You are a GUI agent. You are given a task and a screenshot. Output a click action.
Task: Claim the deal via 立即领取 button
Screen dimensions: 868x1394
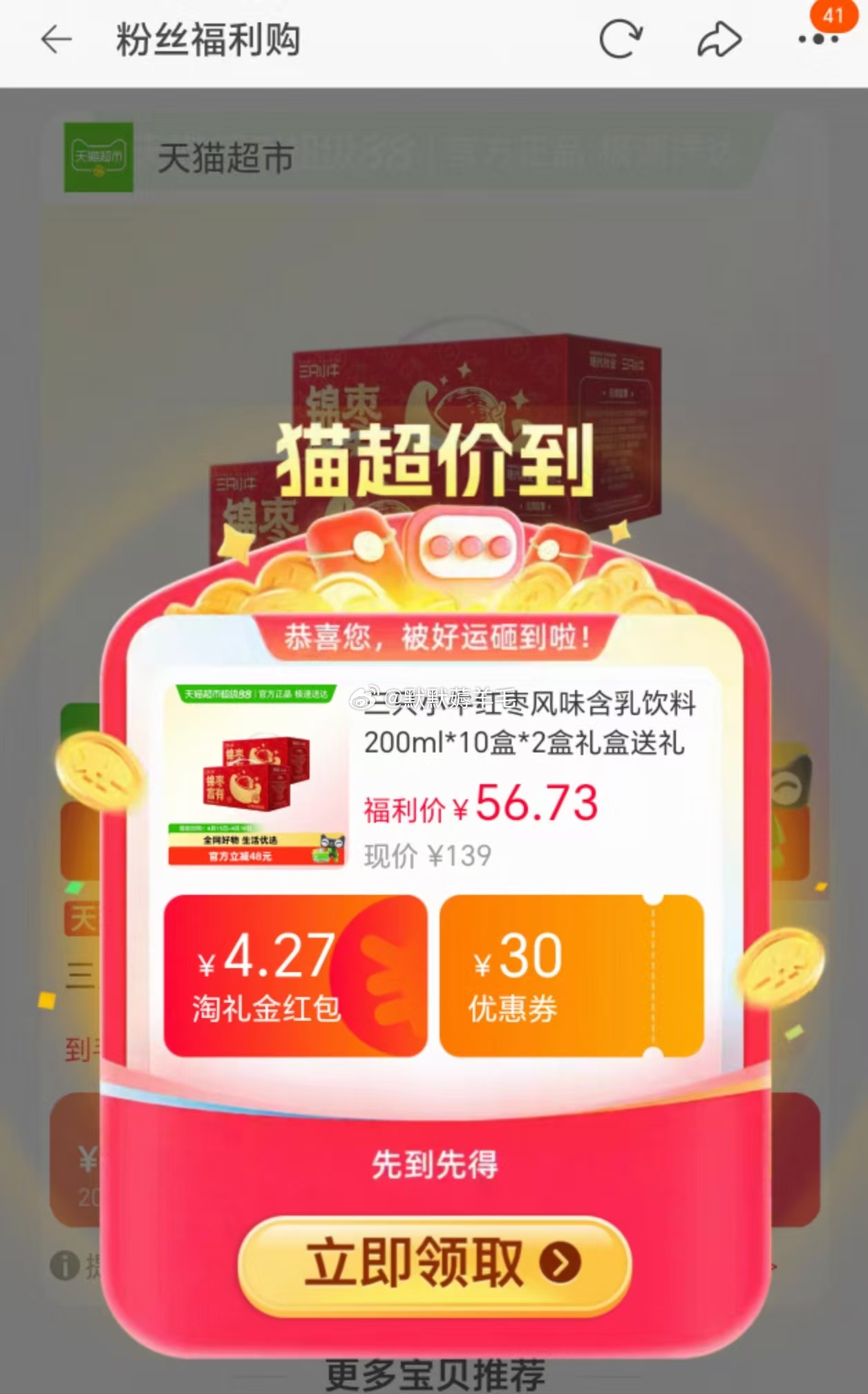(434, 1263)
